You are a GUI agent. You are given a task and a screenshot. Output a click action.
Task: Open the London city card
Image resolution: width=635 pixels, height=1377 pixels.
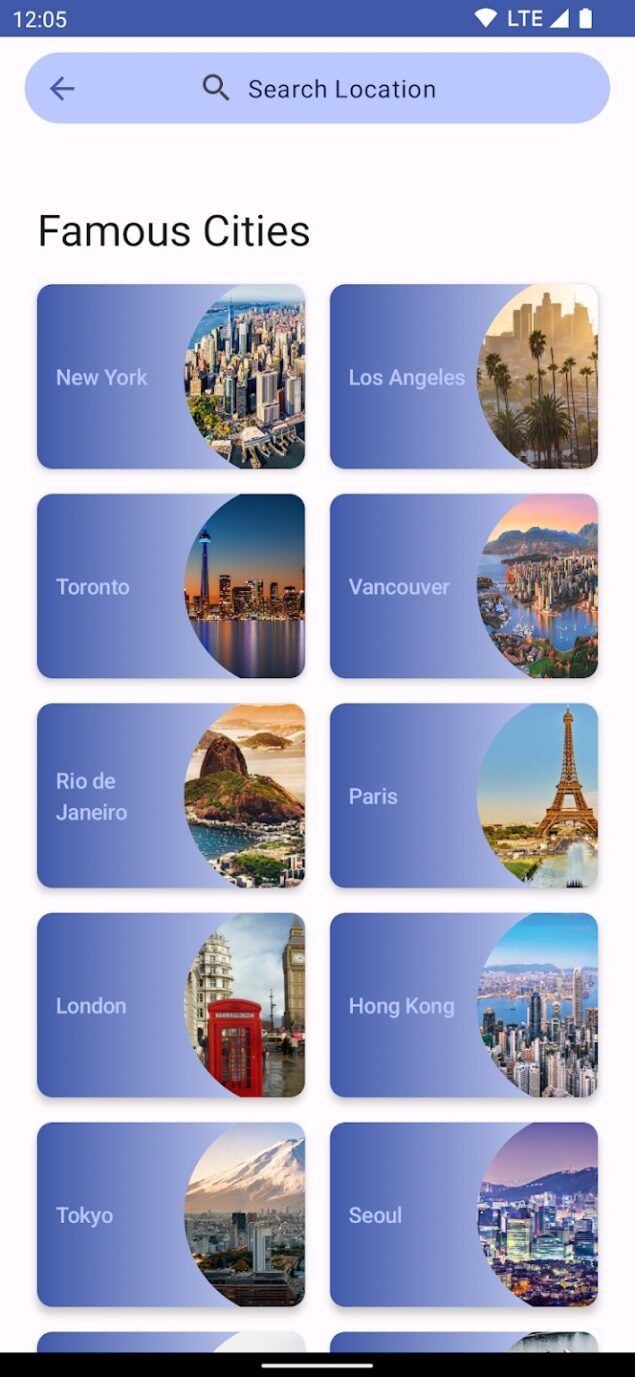(x=171, y=1005)
